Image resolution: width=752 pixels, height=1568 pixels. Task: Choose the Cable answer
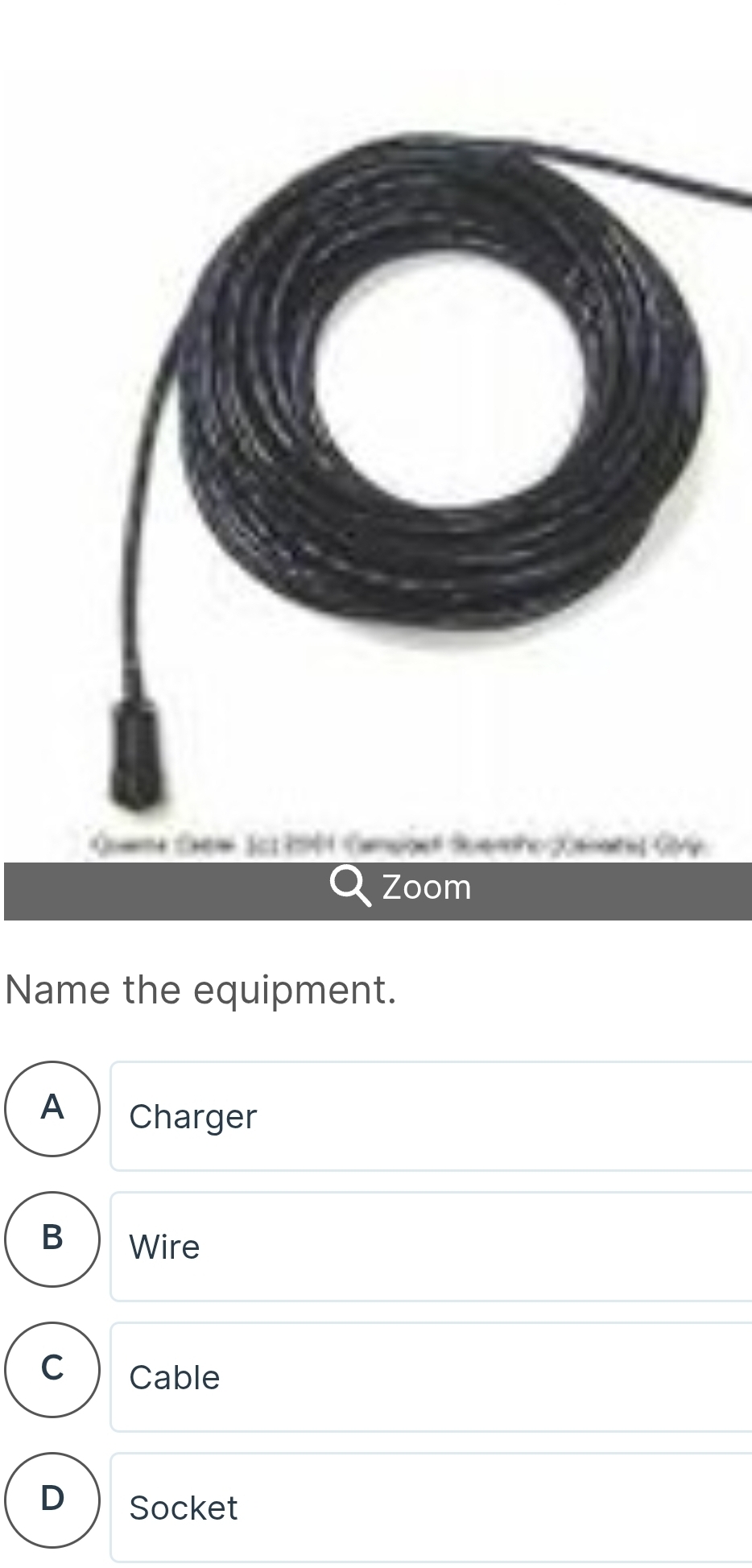coord(322,1377)
